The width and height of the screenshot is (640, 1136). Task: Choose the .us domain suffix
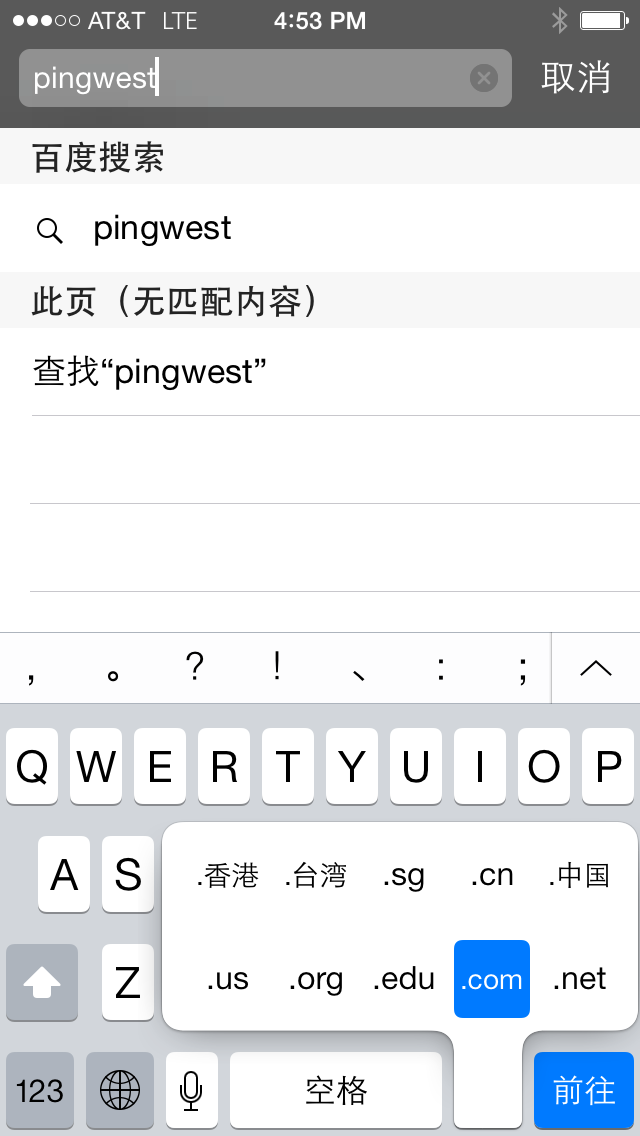pyautogui.click(x=228, y=979)
